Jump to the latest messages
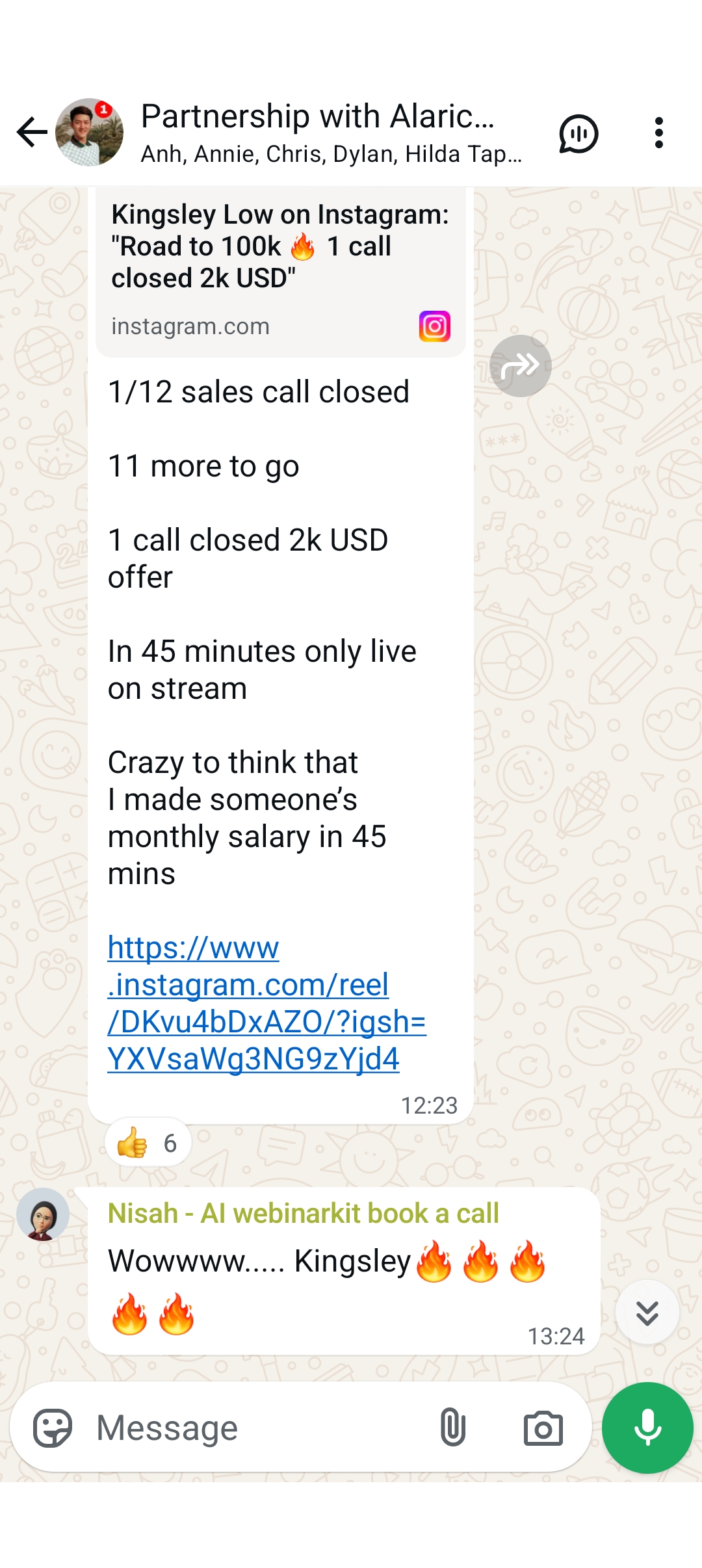 pyautogui.click(x=647, y=1313)
